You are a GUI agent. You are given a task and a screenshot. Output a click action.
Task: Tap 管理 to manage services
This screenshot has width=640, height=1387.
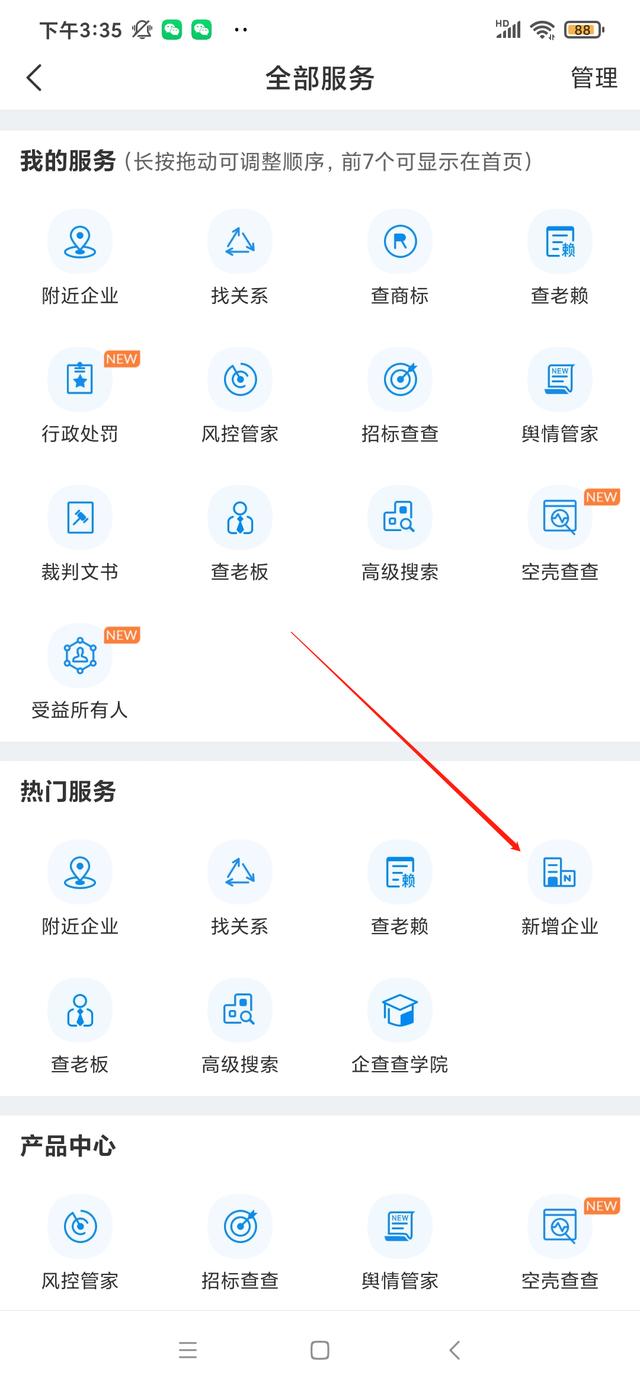[594, 78]
